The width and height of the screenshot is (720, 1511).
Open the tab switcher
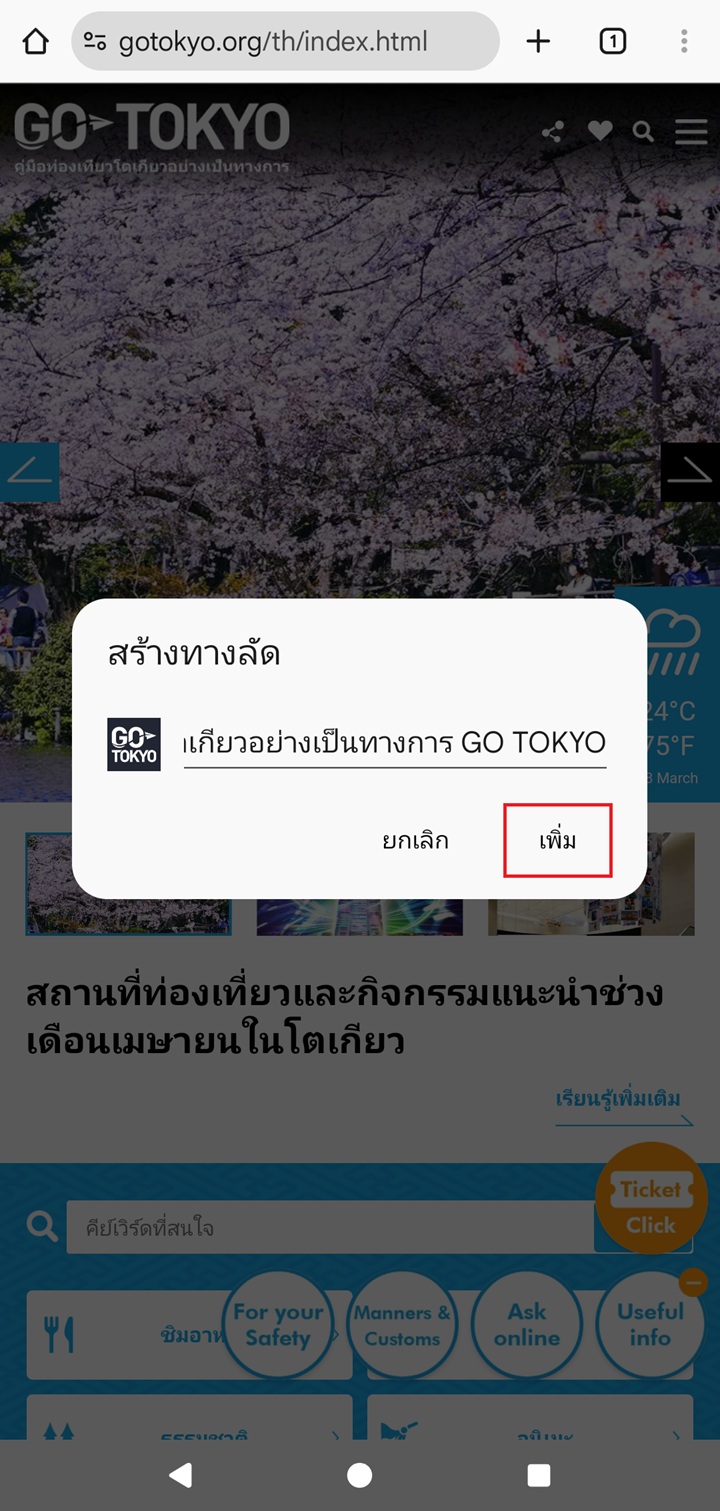click(612, 41)
